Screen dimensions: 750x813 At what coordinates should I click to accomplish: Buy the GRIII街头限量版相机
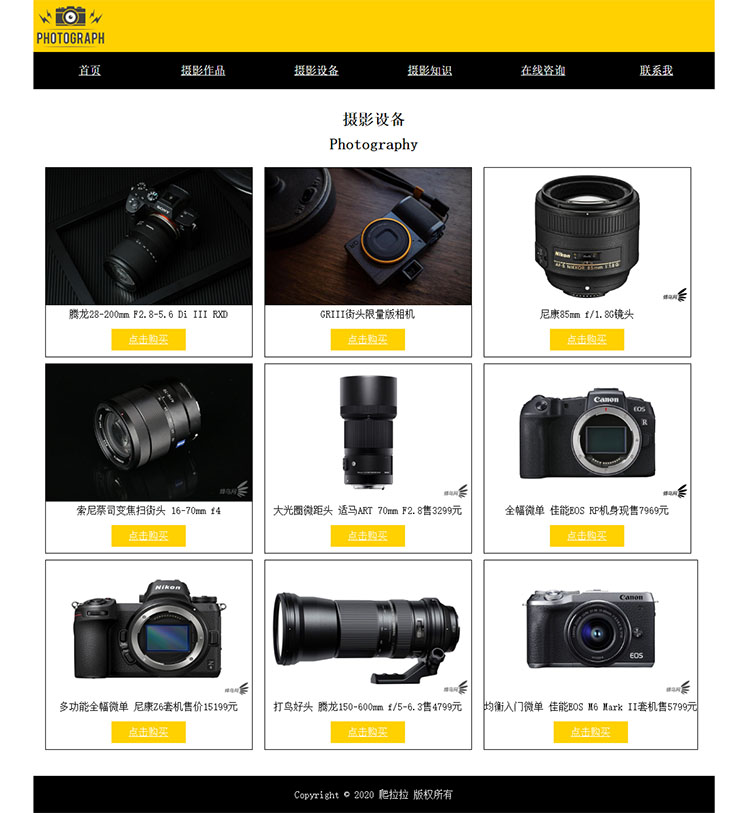point(367,339)
